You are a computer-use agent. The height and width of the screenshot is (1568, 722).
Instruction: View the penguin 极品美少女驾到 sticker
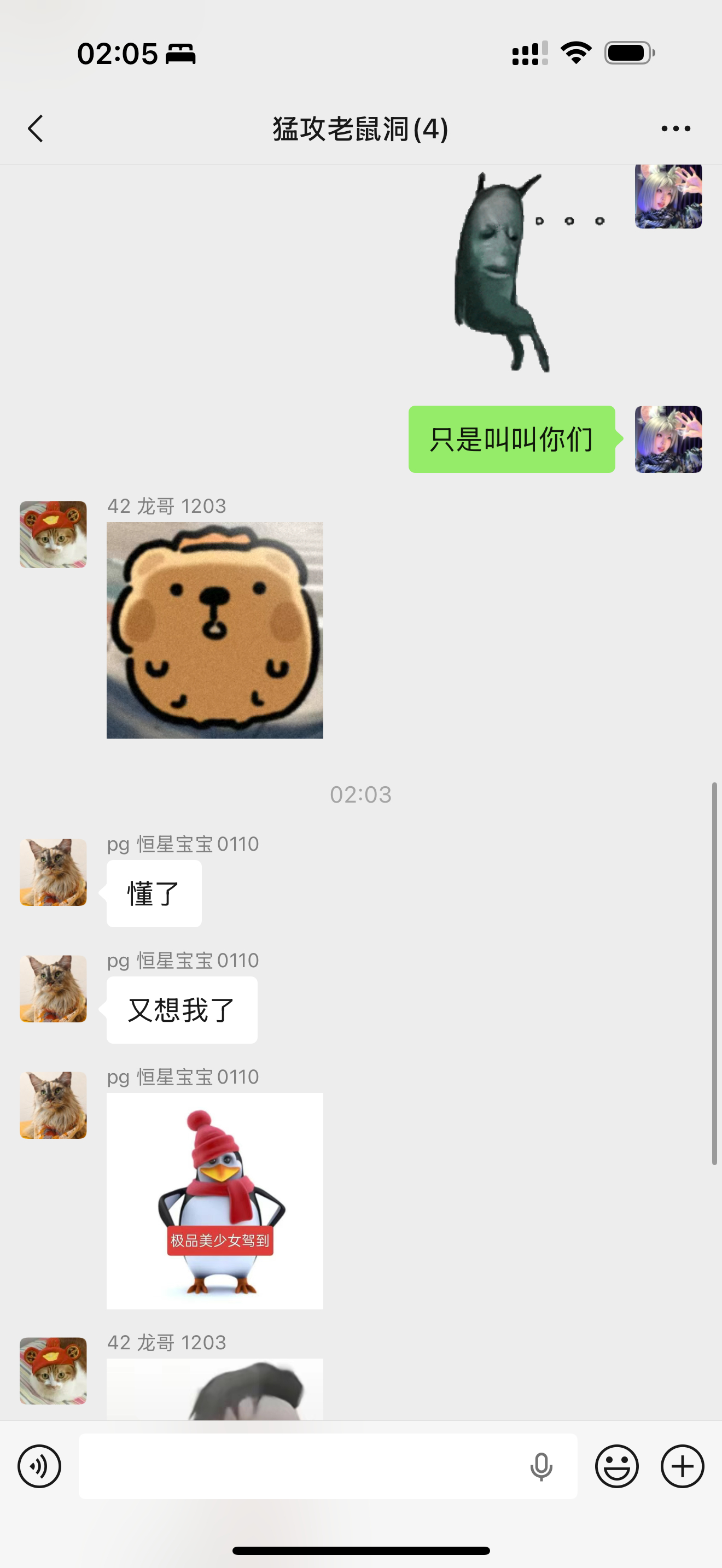tap(214, 1199)
